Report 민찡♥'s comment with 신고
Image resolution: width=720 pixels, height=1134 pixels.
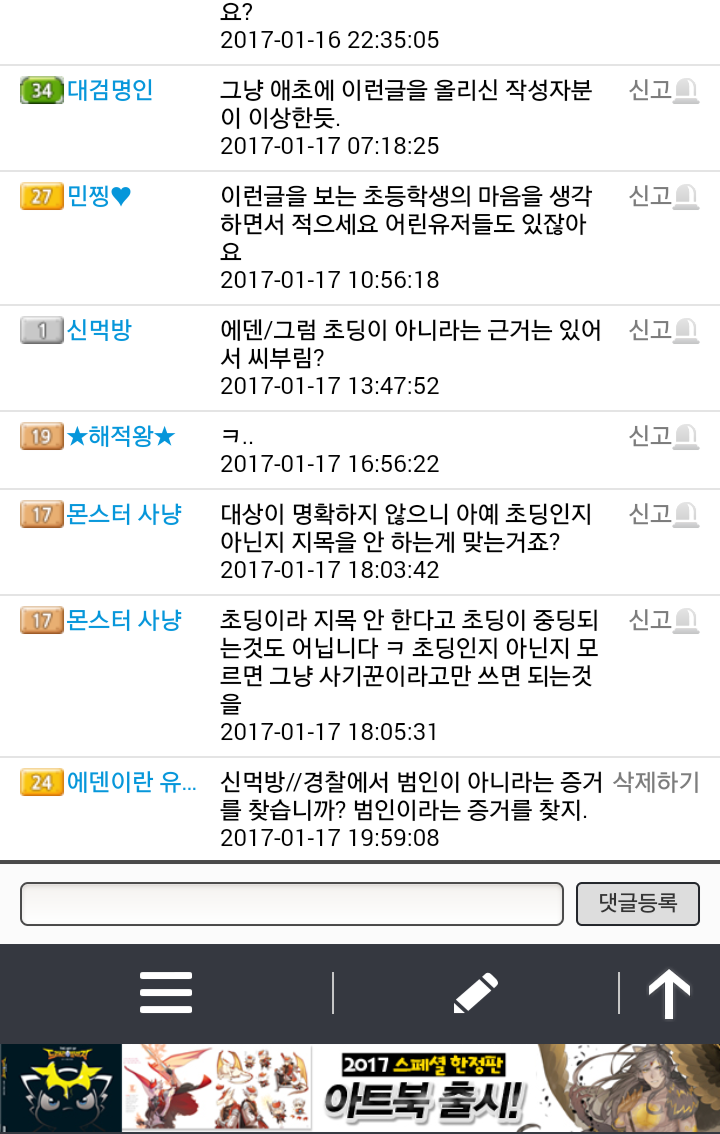click(x=662, y=196)
